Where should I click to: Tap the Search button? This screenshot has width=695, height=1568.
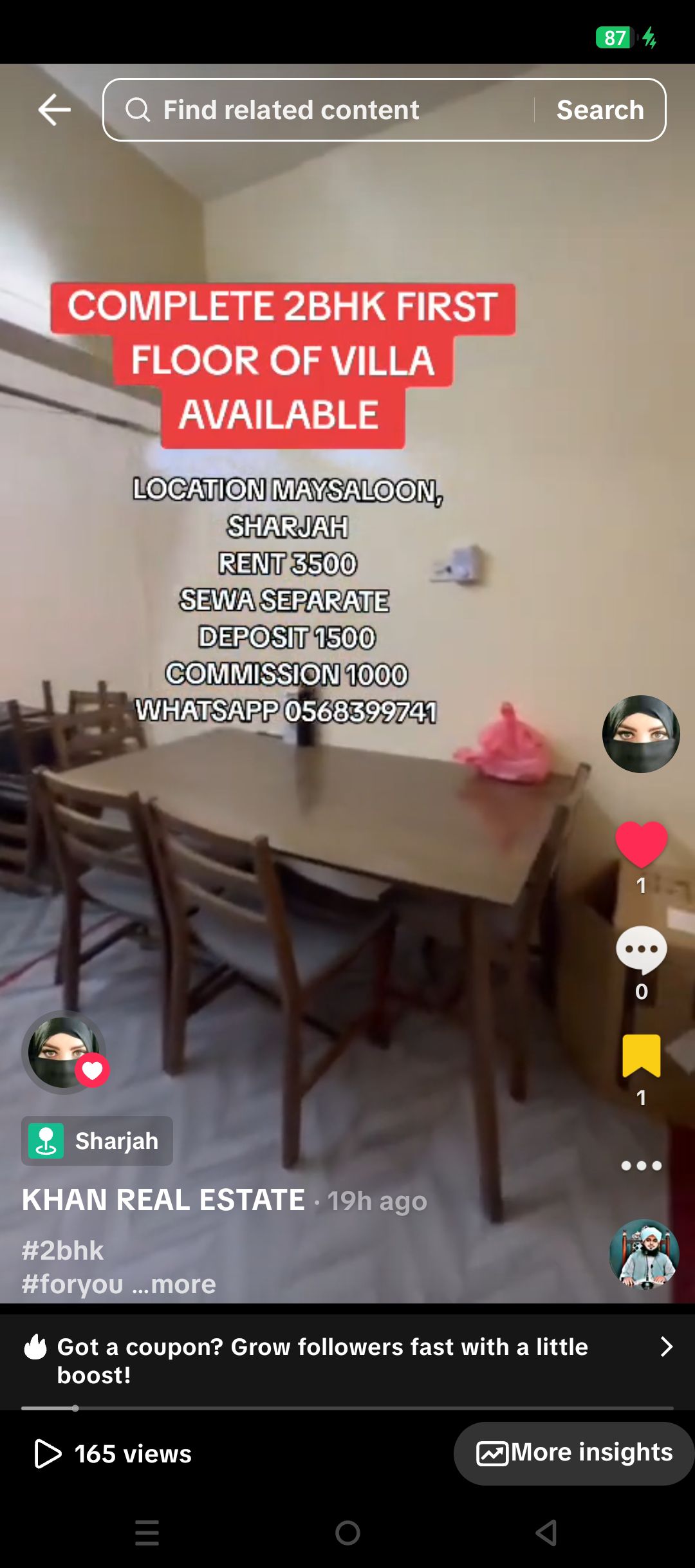[x=600, y=110]
